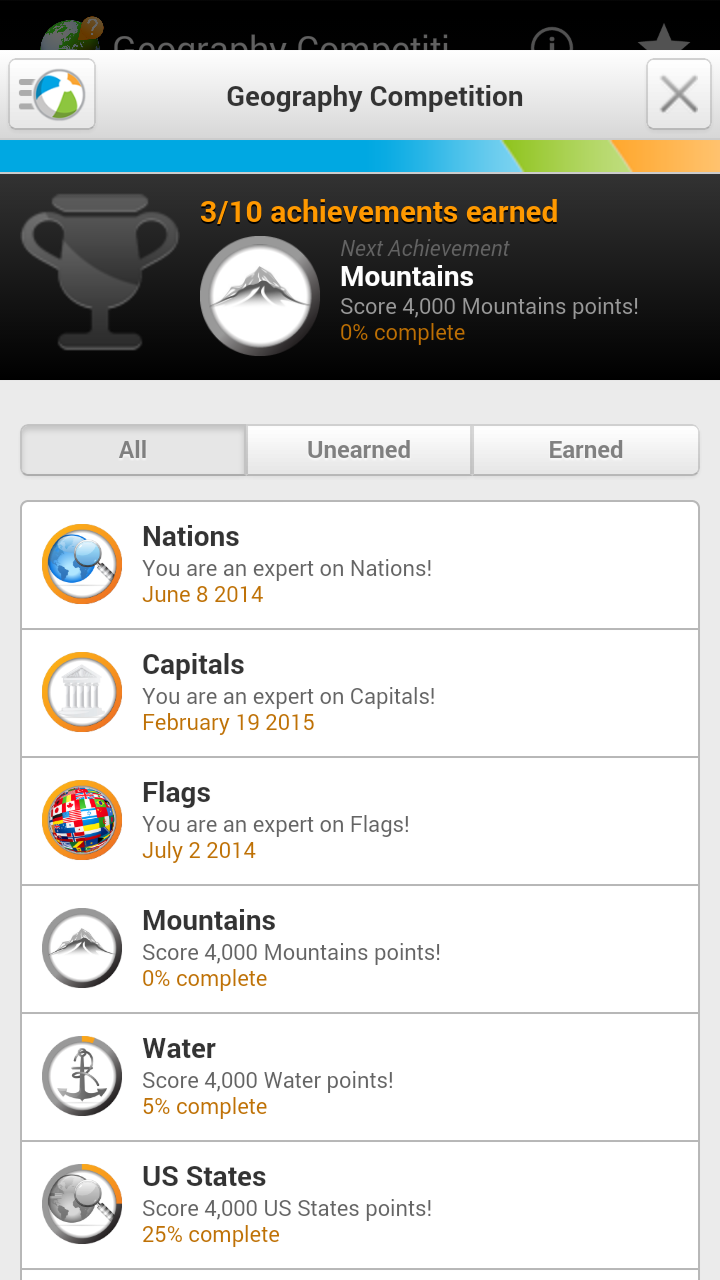Image resolution: width=720 pixels, height=1280 pixels.
Task: Select the US States pushpin badge icon
Action: pos(81,1204)
